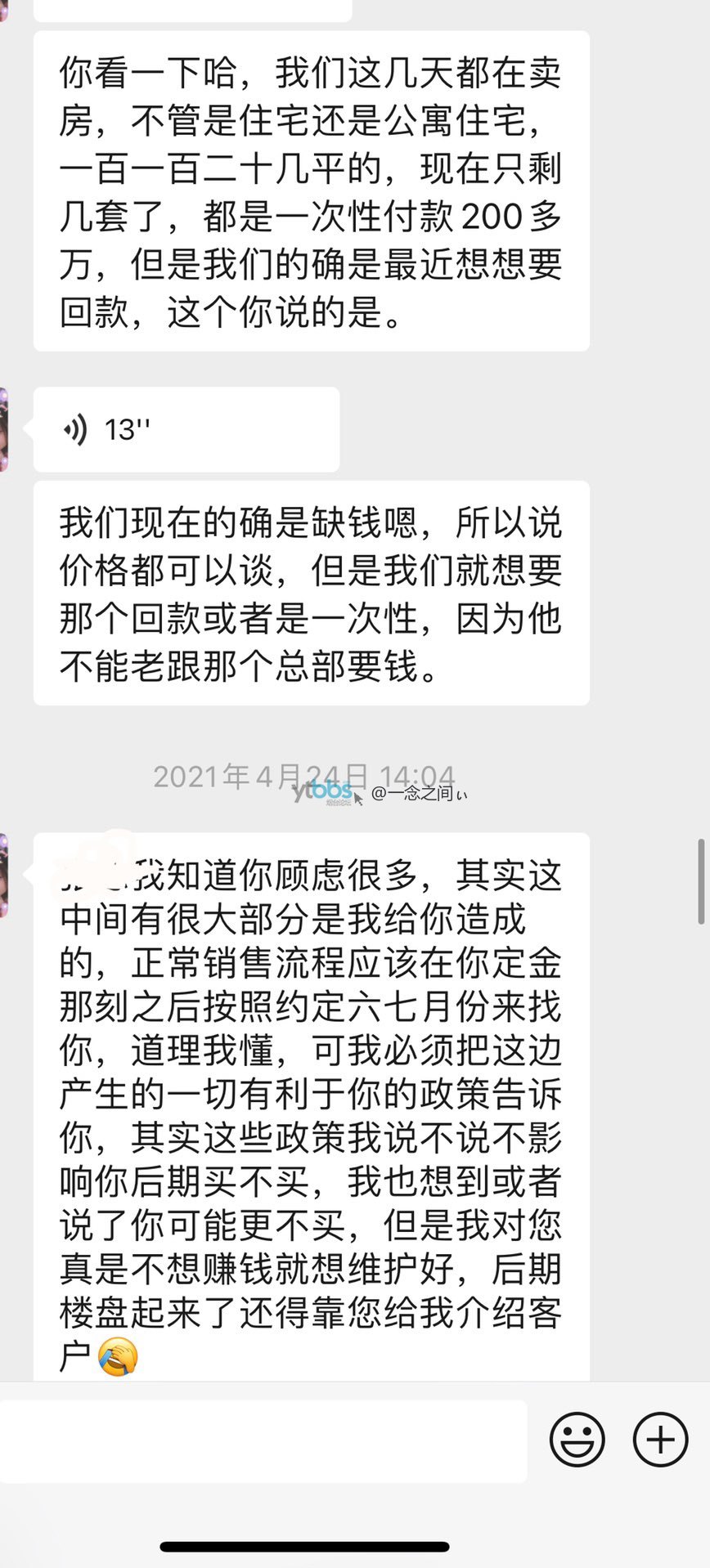
Task: Open the emoji picker
Action: (577, 1440)
